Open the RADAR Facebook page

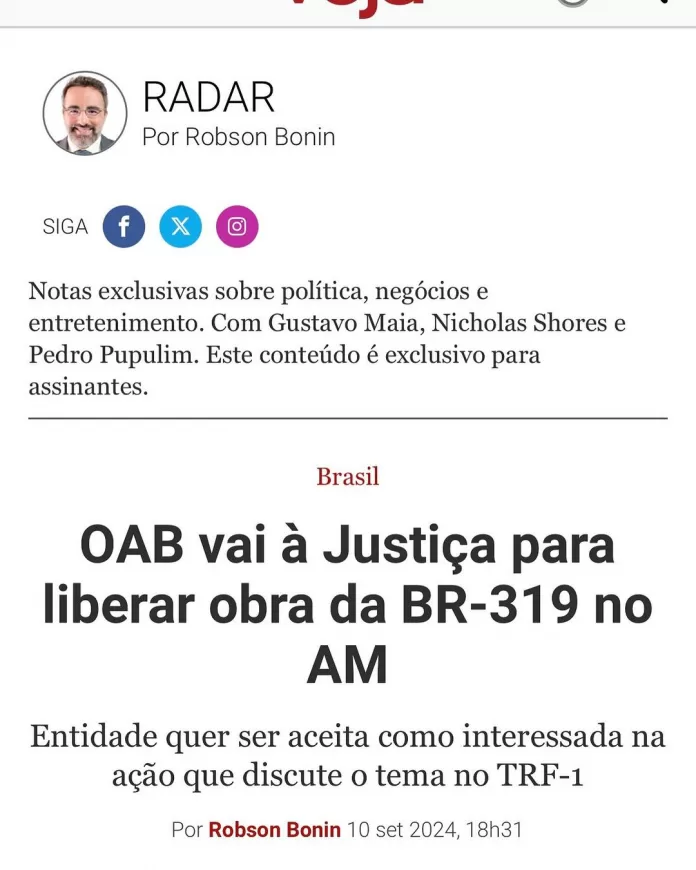coord(124,227)
